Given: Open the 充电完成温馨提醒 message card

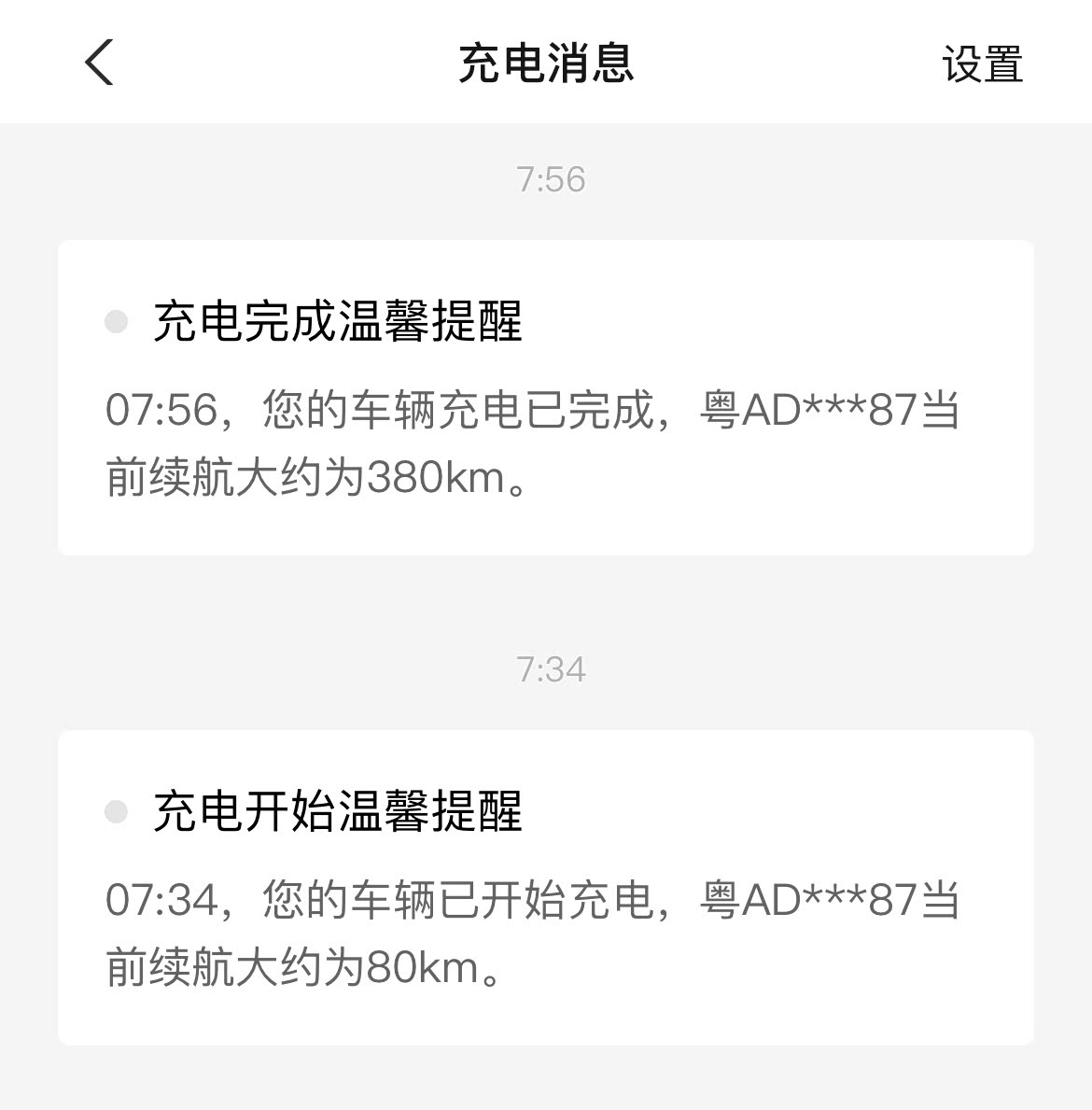Looking at the screenshot, I should [545, 398].
